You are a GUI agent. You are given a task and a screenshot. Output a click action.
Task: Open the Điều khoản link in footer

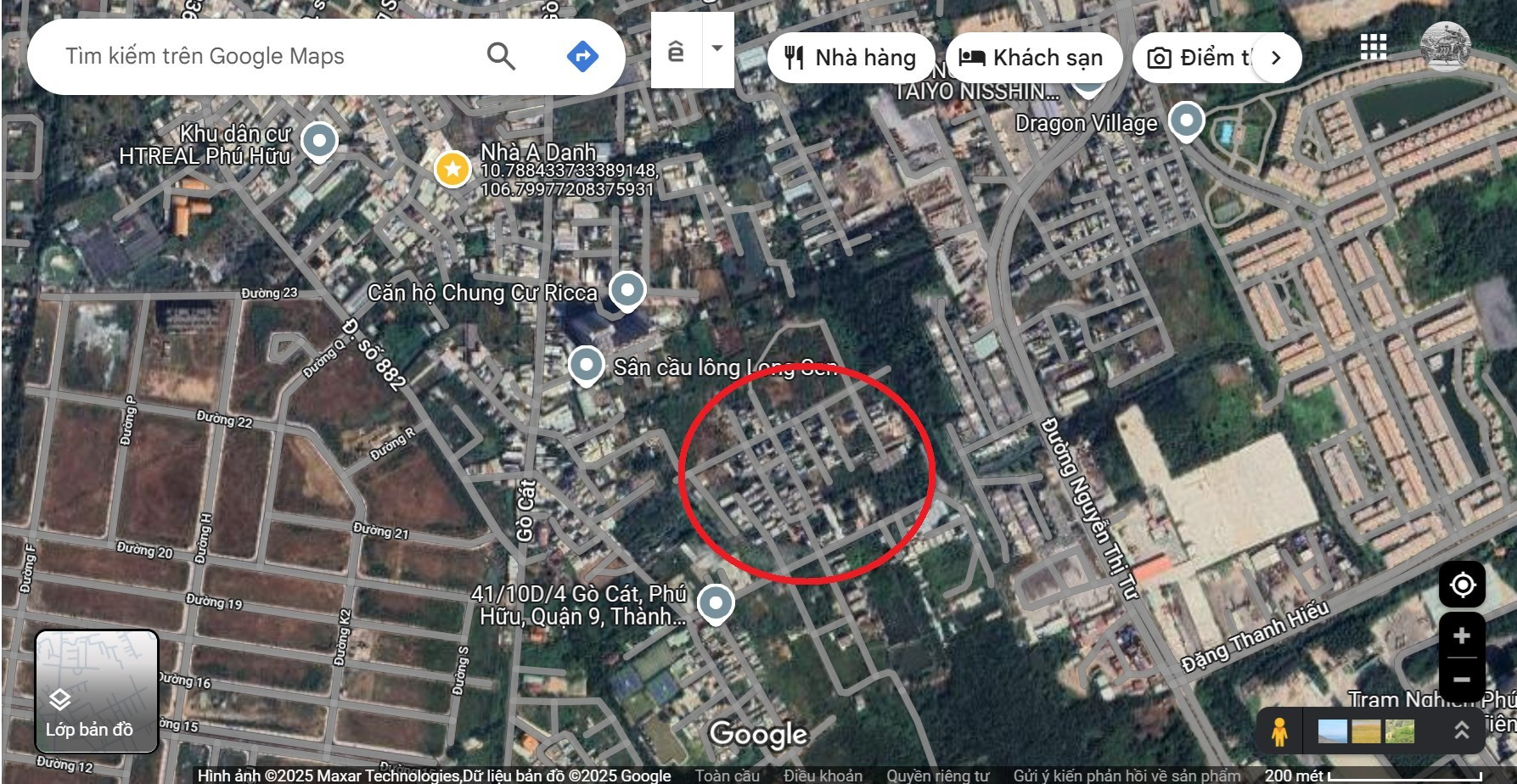tap(823, 776)
